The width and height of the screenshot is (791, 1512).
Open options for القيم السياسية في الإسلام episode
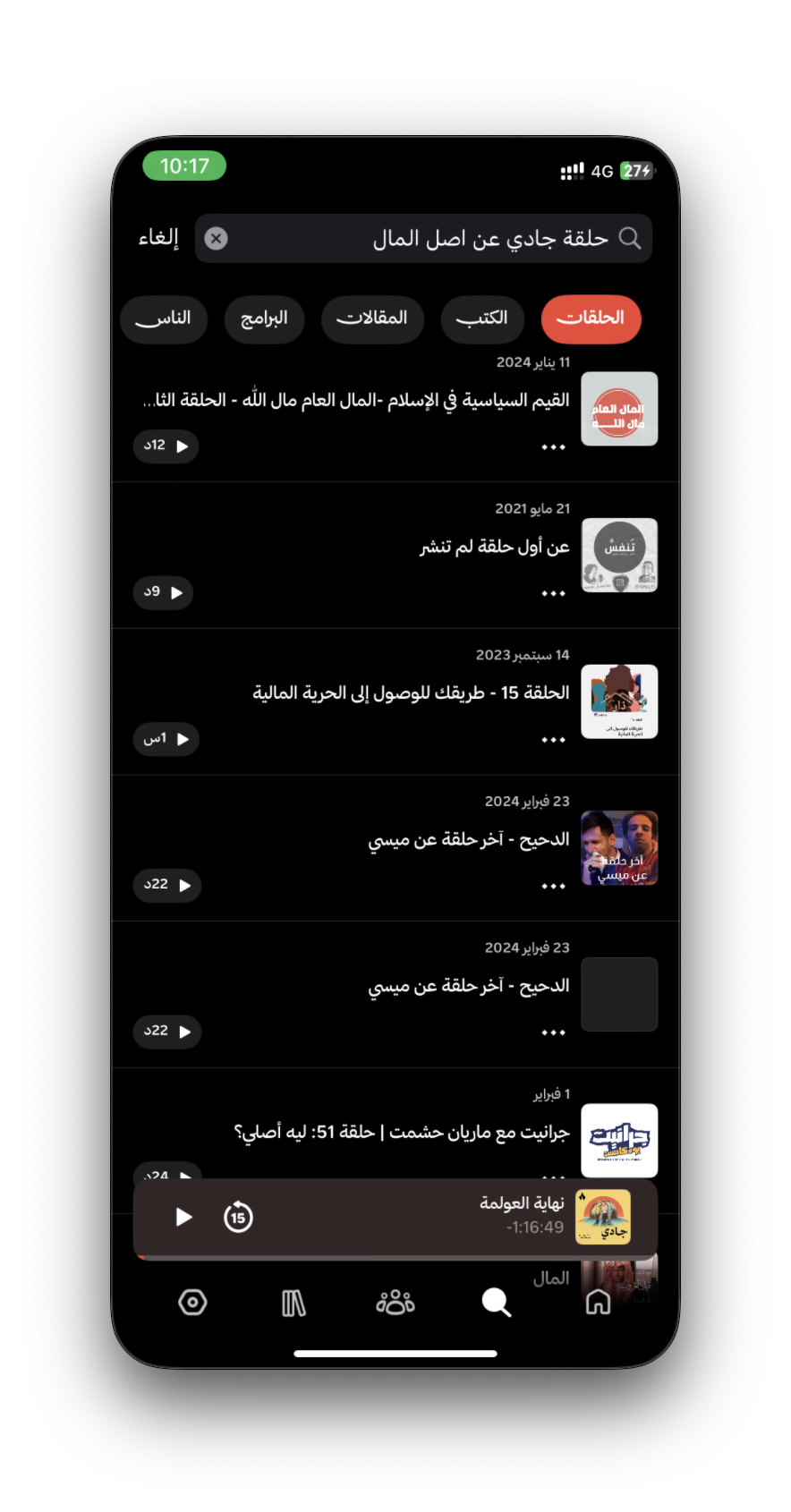click(553, 446)
